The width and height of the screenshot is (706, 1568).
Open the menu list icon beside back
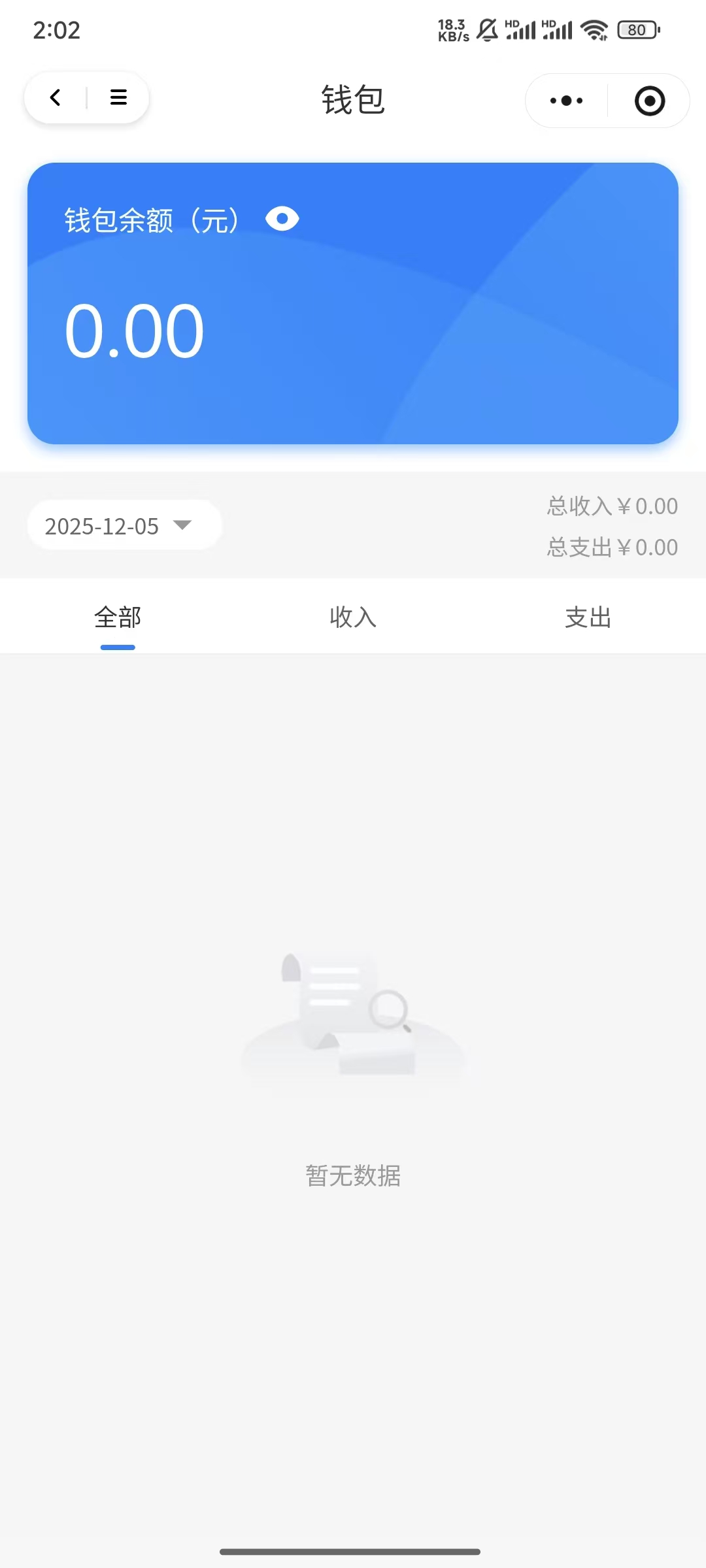(x=118, y=98)
